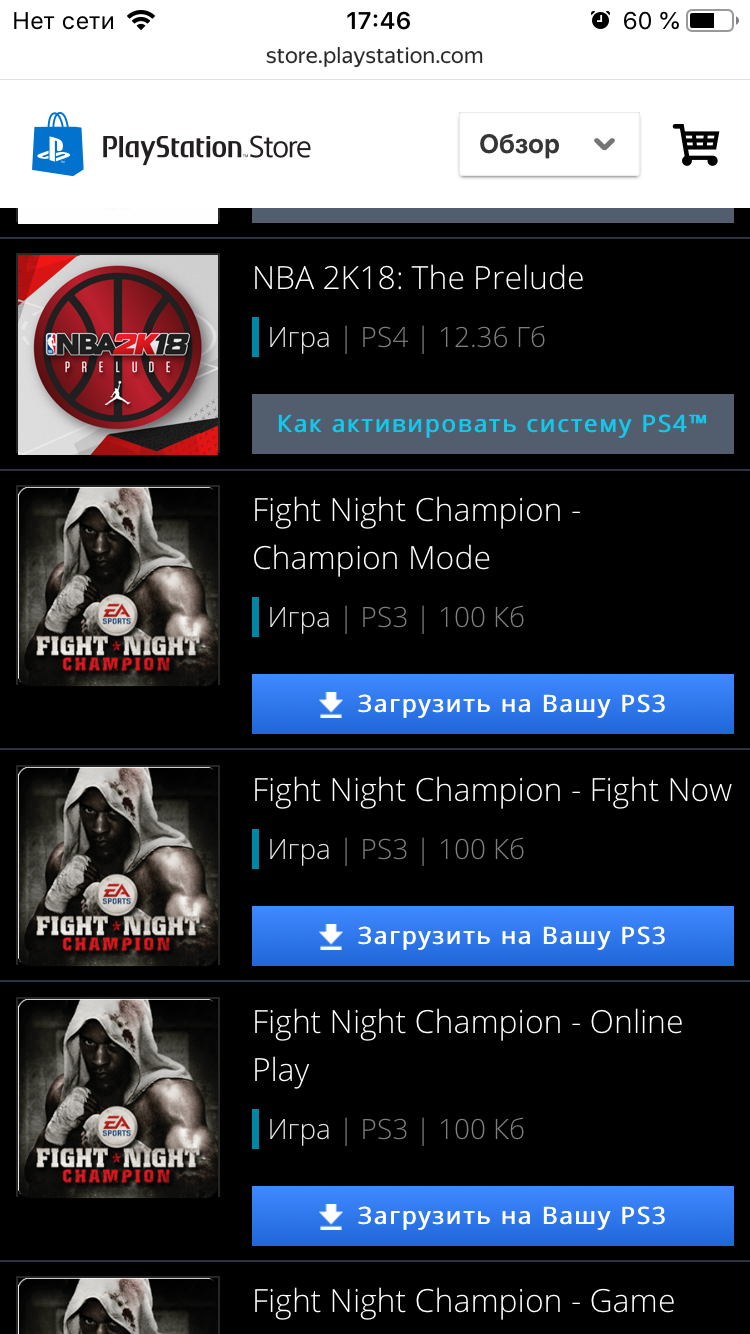Open NBA 2K18: The Prelude title

[x=418, y=278]
